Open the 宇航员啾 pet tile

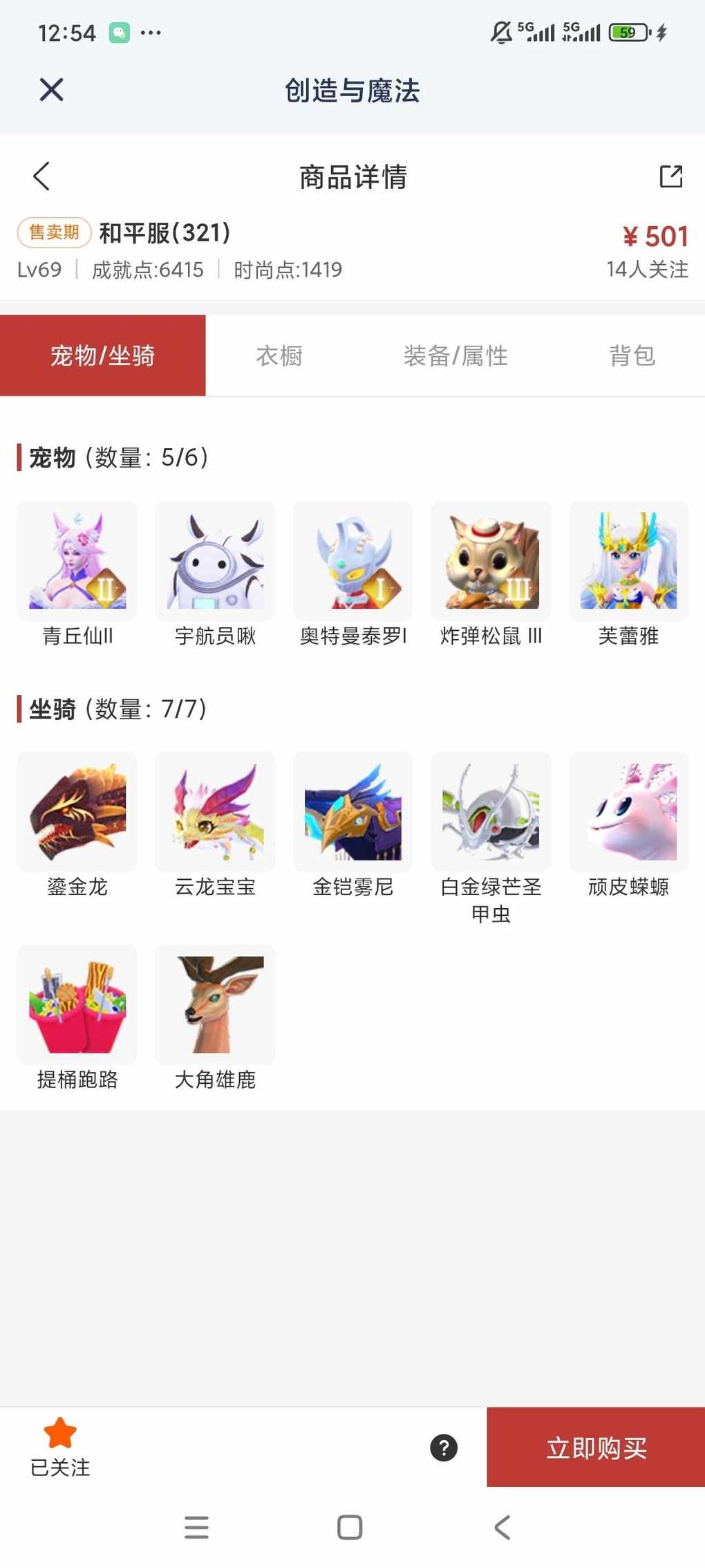[215, 561]
